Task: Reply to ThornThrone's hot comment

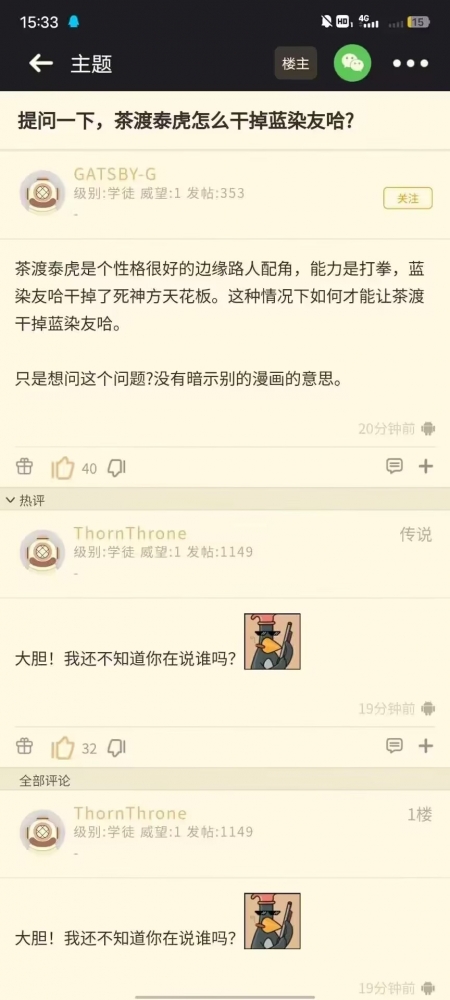Action: (395, 746)
